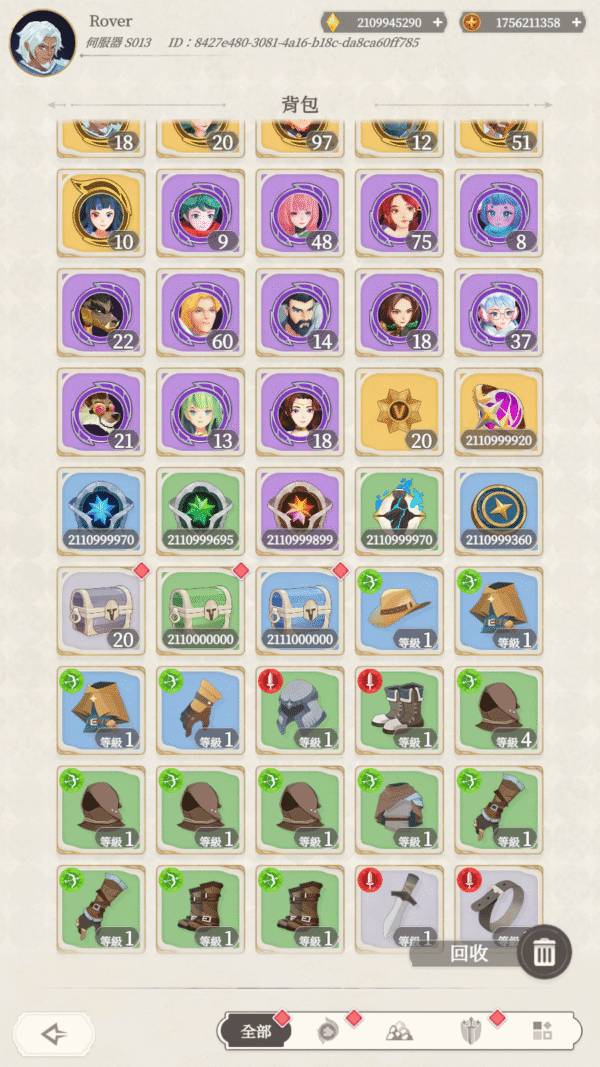The image size is (600, 1067).
Task: Switch to the materials tab
Action: (x=399, y=1032)
